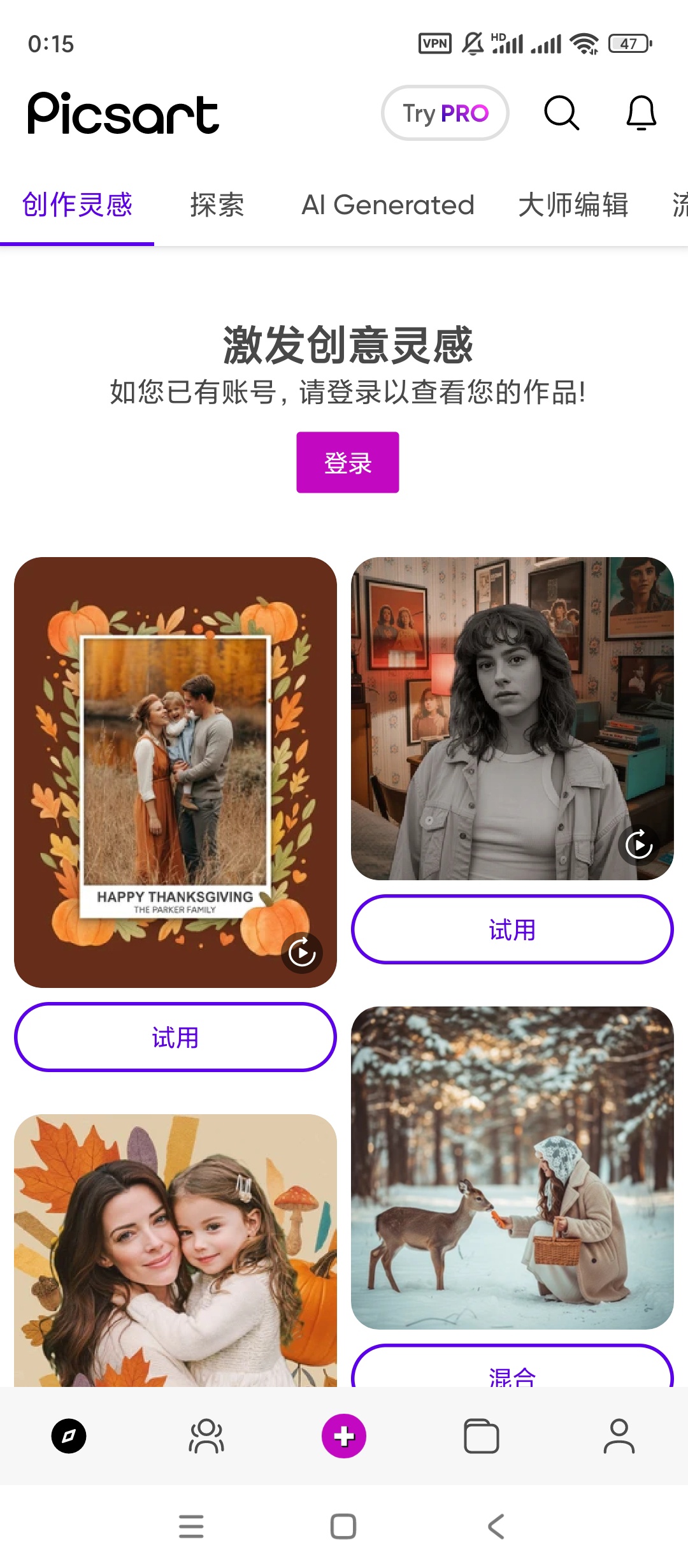Open the notifications bell
Screen dimensions: 688x1568
pyautogui.click(x=641, y=113)
